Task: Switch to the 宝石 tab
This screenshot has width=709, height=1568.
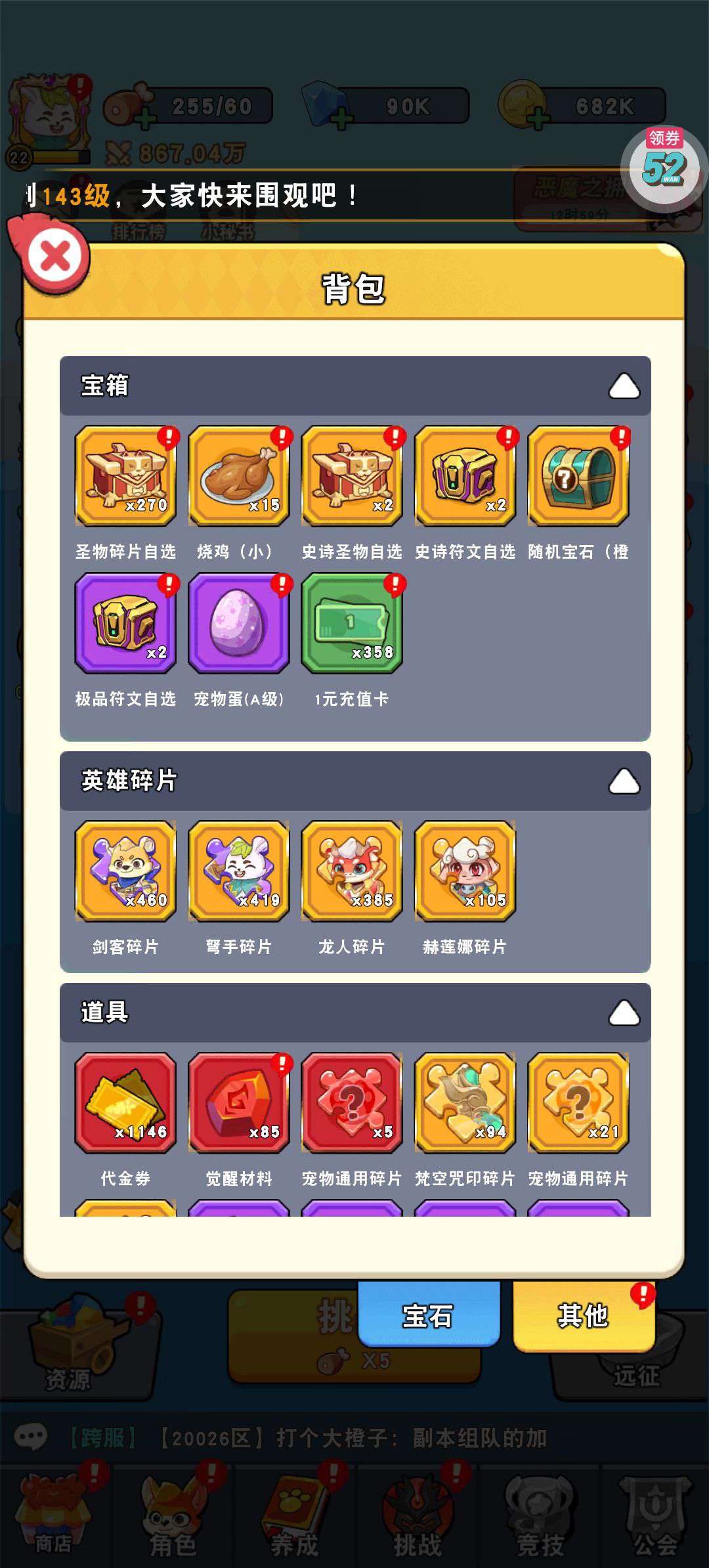Action: [x=428, y=1316]
